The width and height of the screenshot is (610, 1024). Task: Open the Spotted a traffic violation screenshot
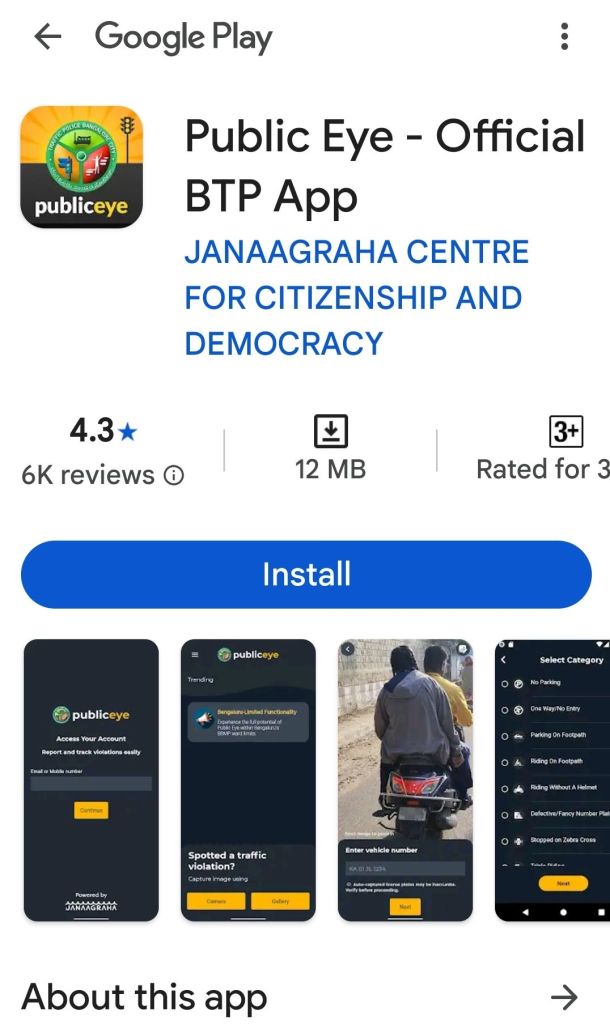248,780
